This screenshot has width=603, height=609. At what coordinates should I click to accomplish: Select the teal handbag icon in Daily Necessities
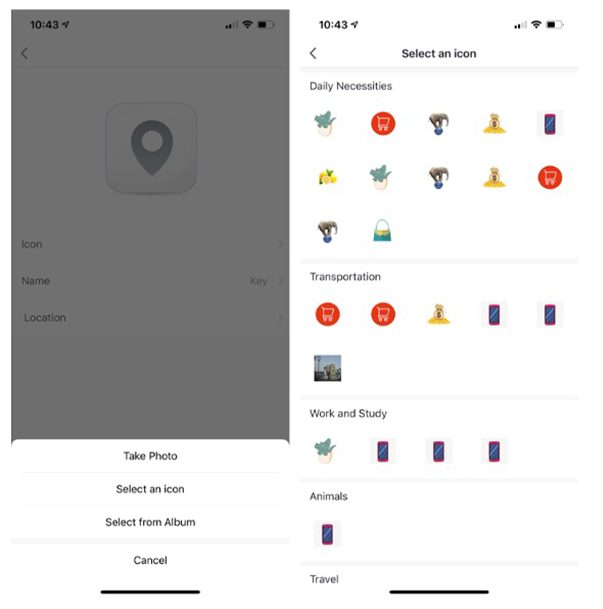coord(383,231)
